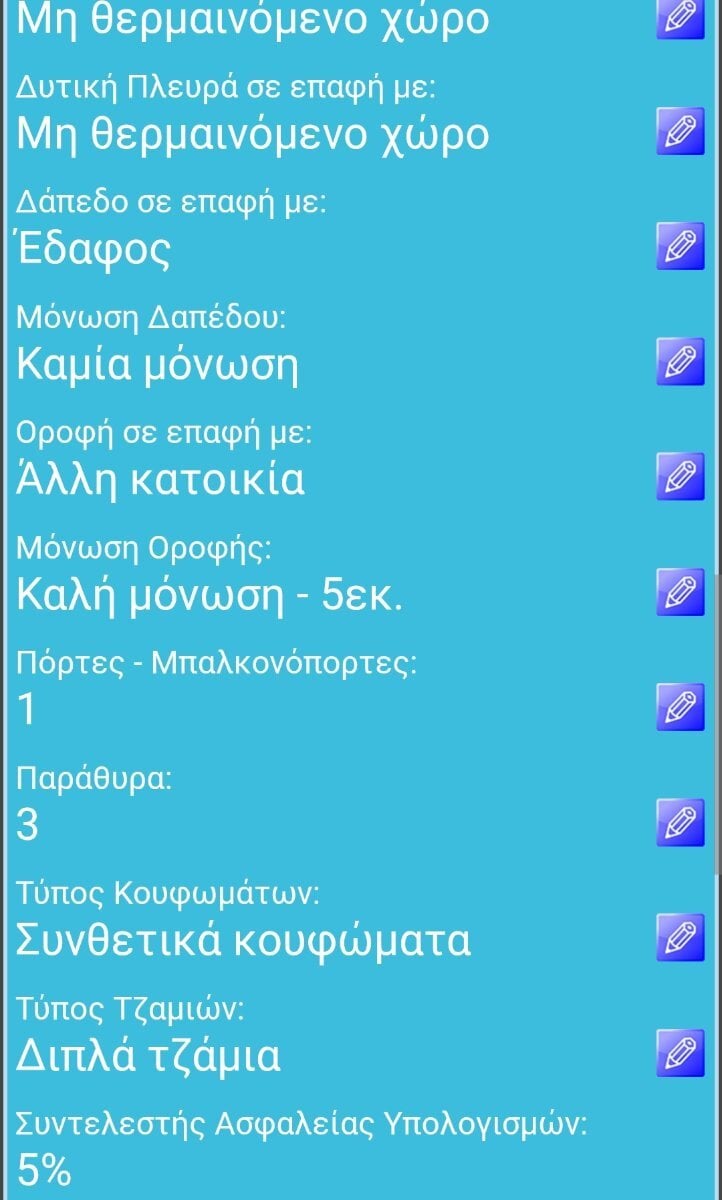Edit Τύπος Κουφωμάτων setting
The width and height of the screenshot is (722, 1200).
pos(680,937)
